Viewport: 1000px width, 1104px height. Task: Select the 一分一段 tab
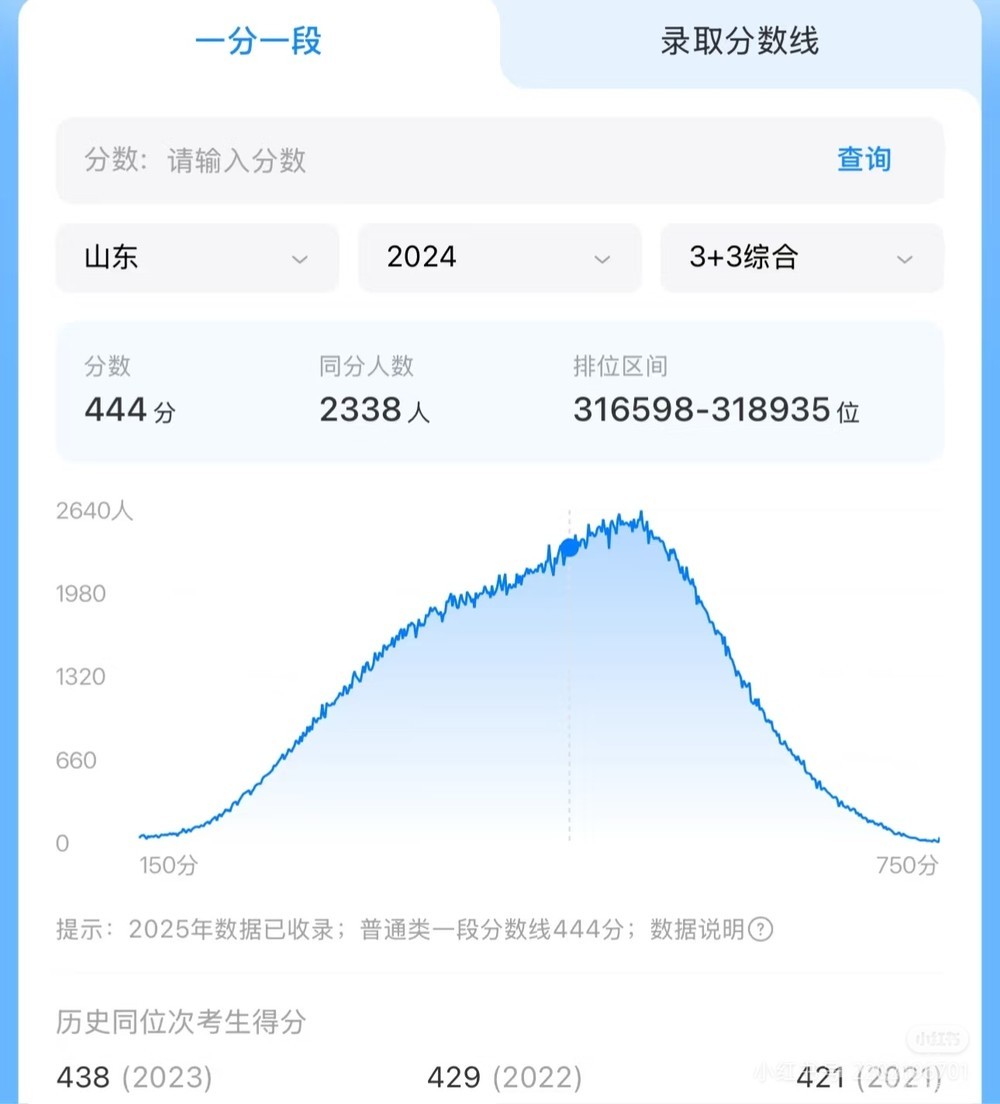(258, 42)
